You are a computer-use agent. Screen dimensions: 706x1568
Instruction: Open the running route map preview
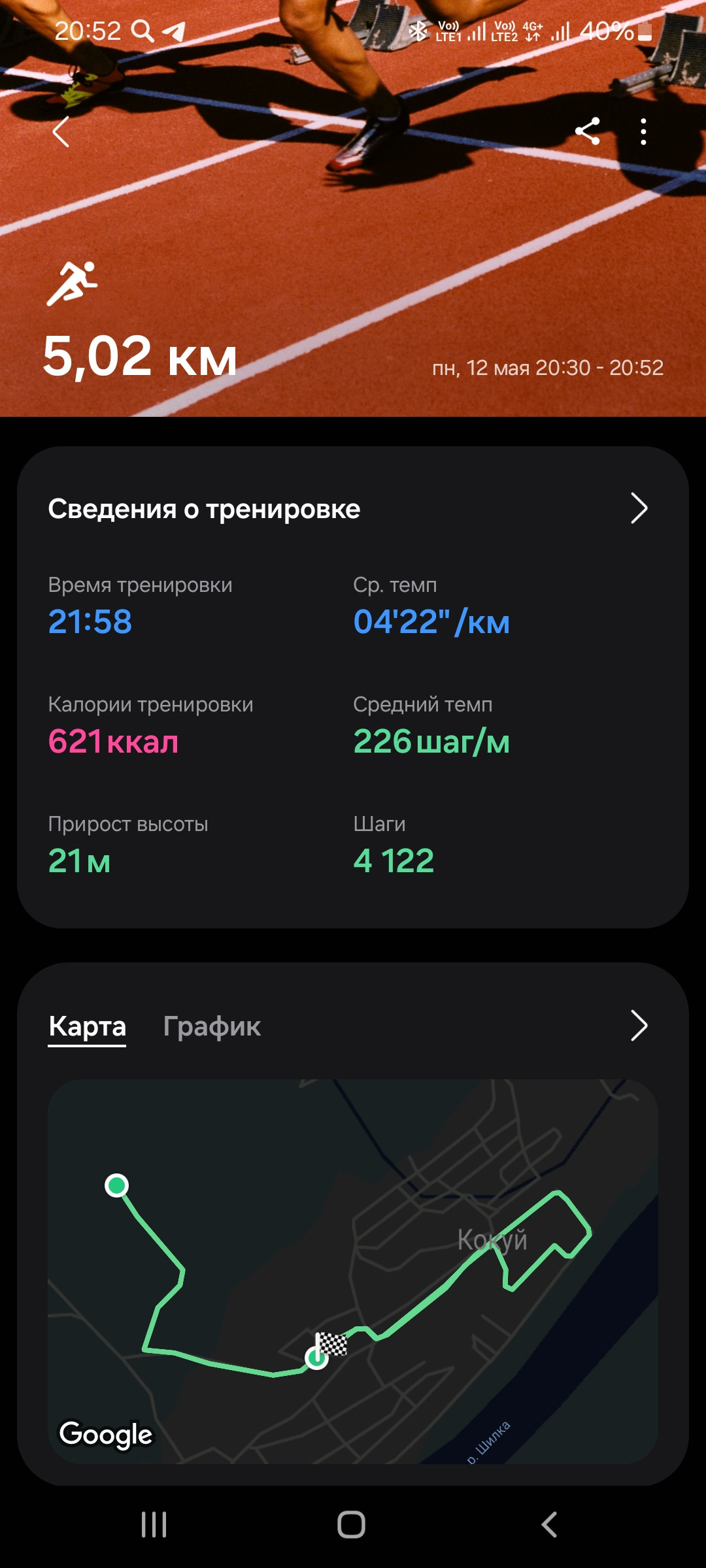[x=353, y=1271]
